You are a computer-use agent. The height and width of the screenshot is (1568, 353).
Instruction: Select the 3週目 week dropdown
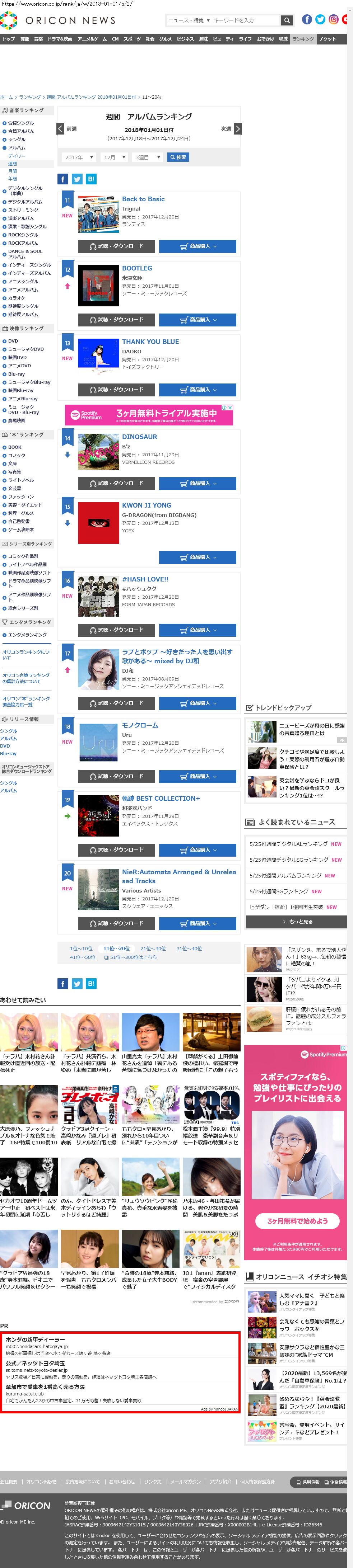point(148,157)
